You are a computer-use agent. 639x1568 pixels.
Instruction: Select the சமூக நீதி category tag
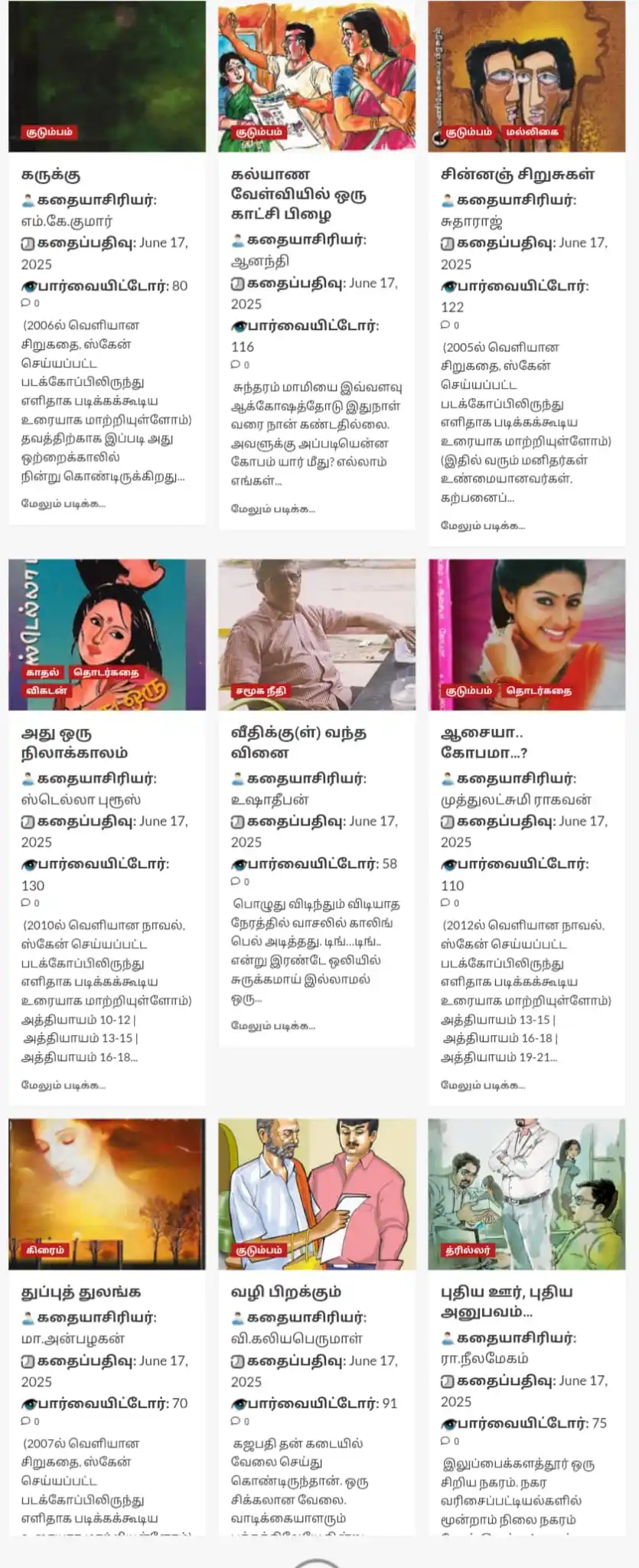pos(260,691)
